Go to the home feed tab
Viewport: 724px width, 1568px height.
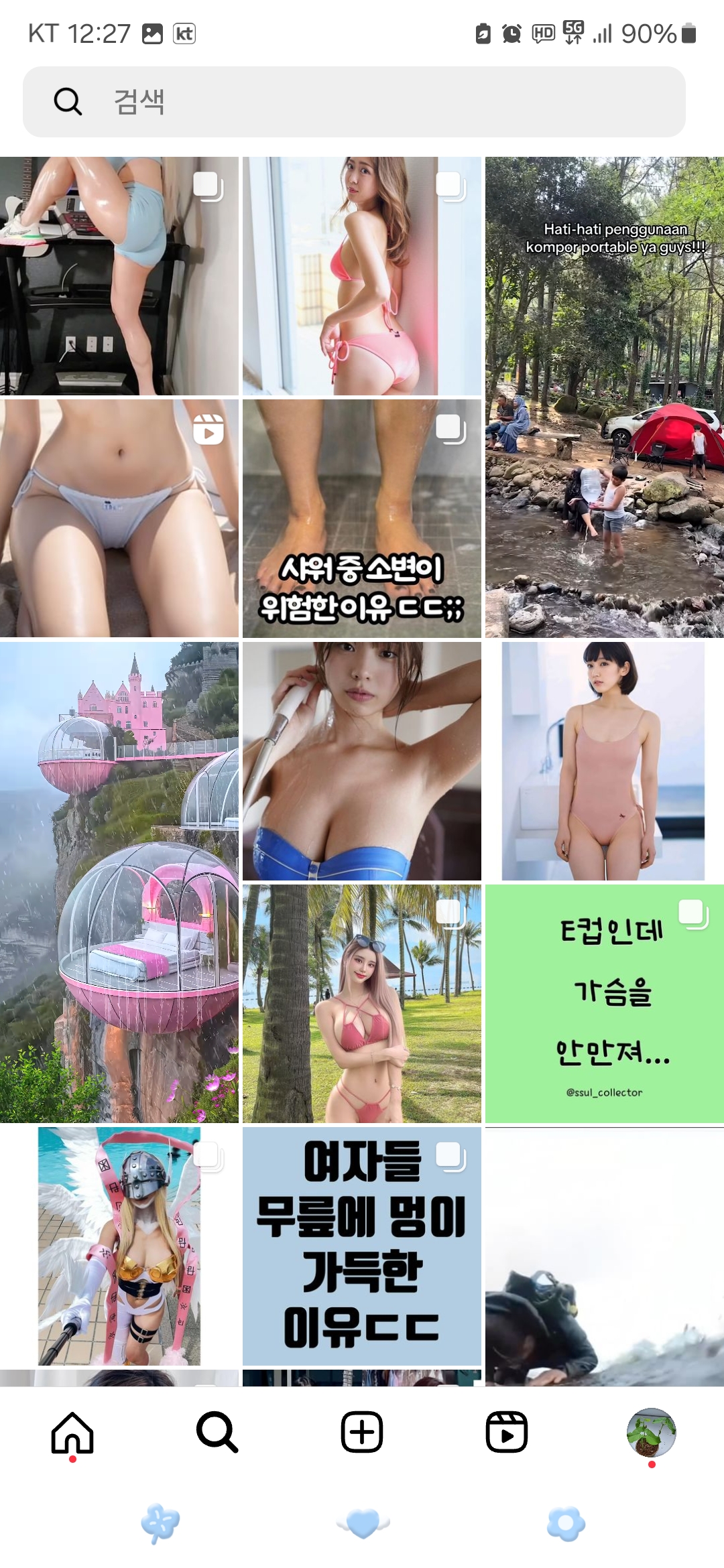coord(72,1432)
